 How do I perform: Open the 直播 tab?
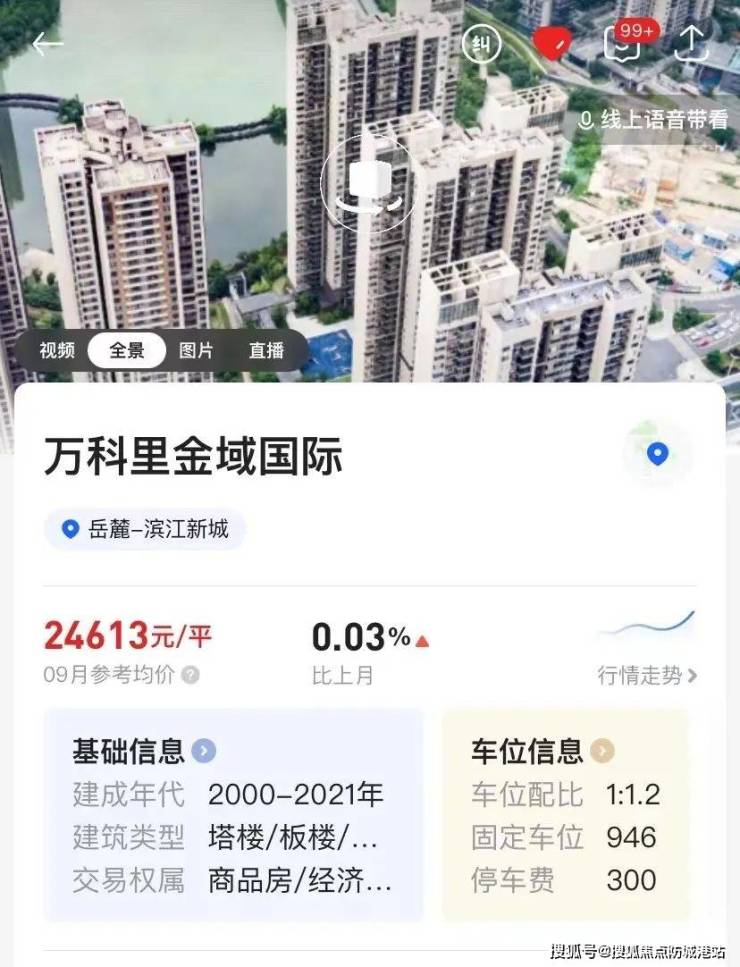266,350
